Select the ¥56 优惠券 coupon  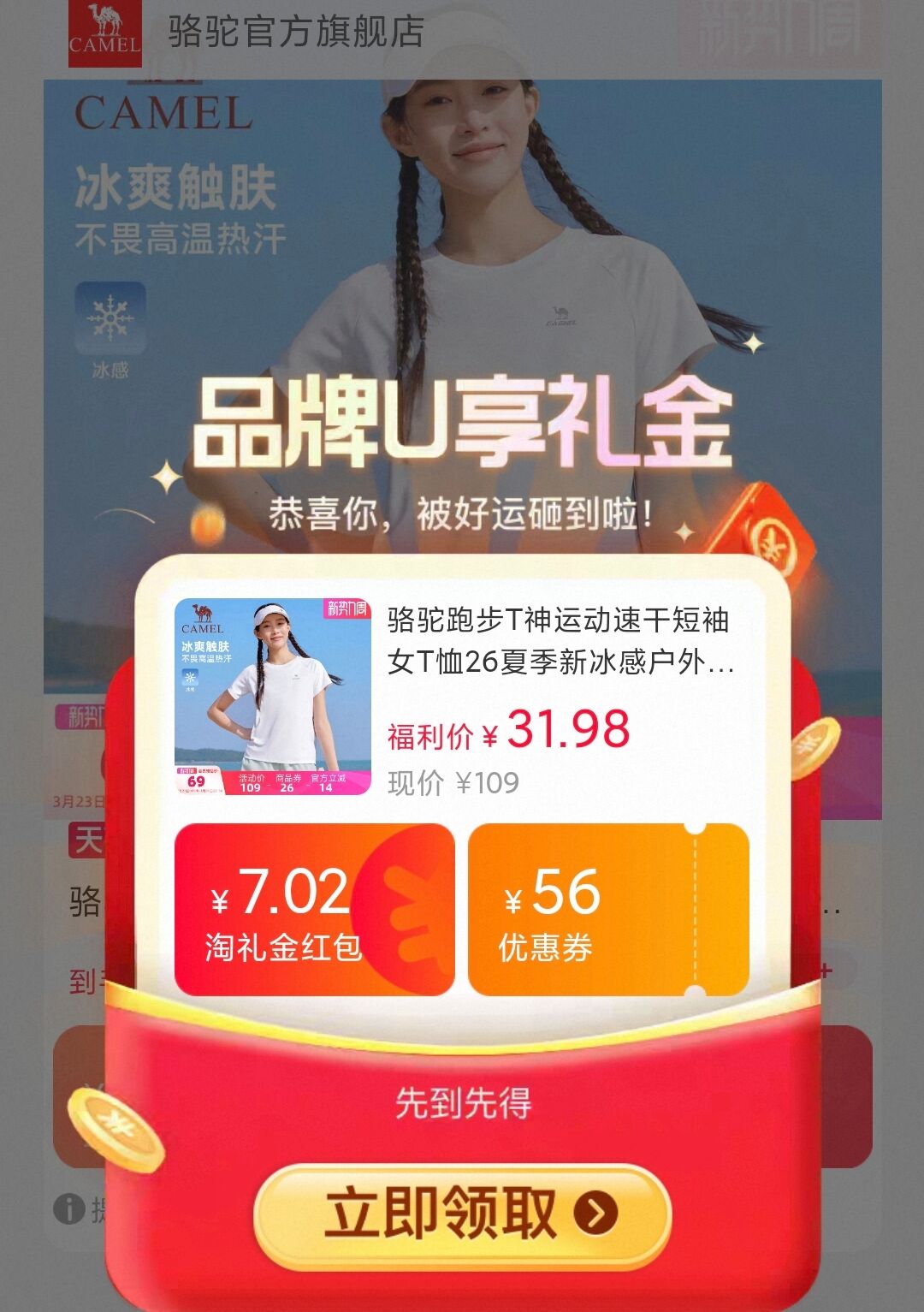607,910
